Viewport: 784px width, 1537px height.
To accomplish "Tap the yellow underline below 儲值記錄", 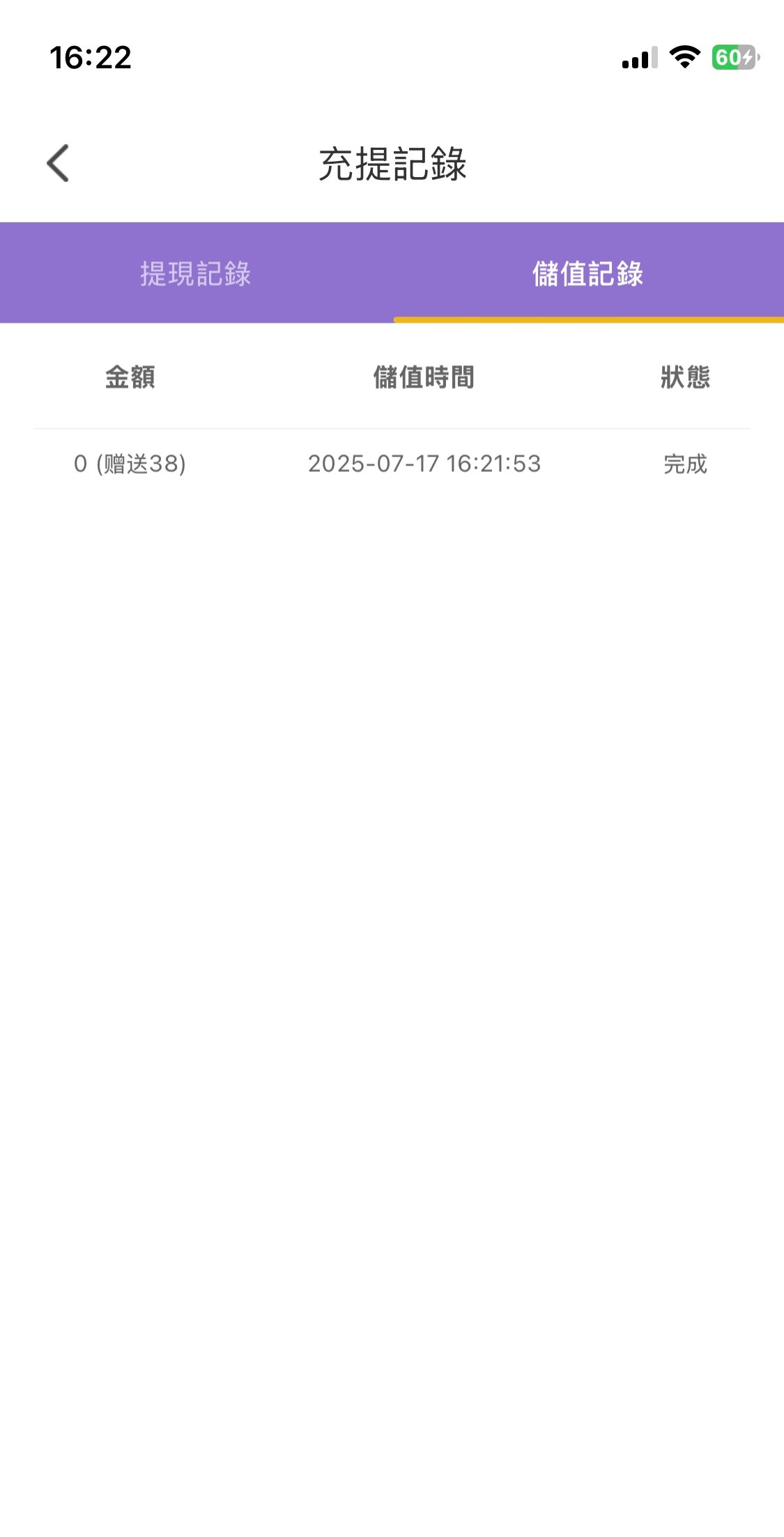I will (x=589, y=320).
